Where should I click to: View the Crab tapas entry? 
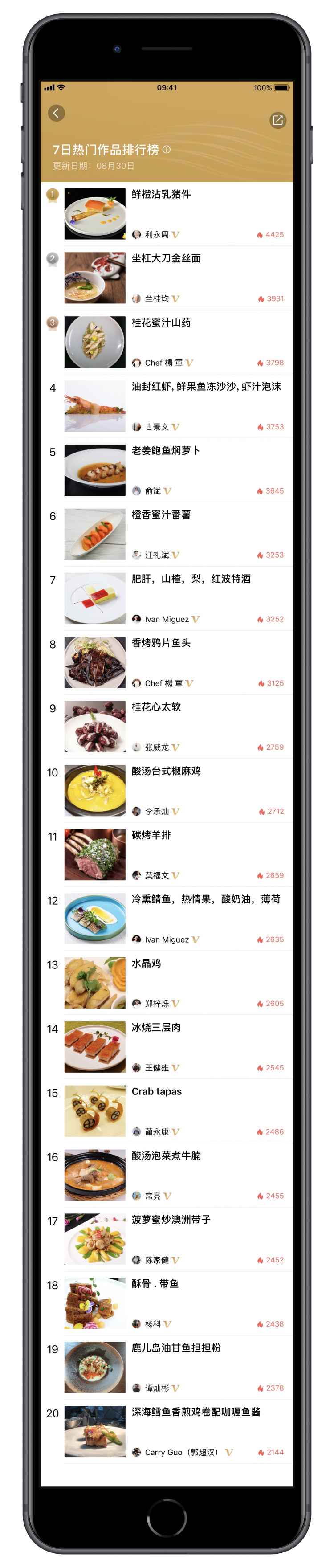[157, 1091]
